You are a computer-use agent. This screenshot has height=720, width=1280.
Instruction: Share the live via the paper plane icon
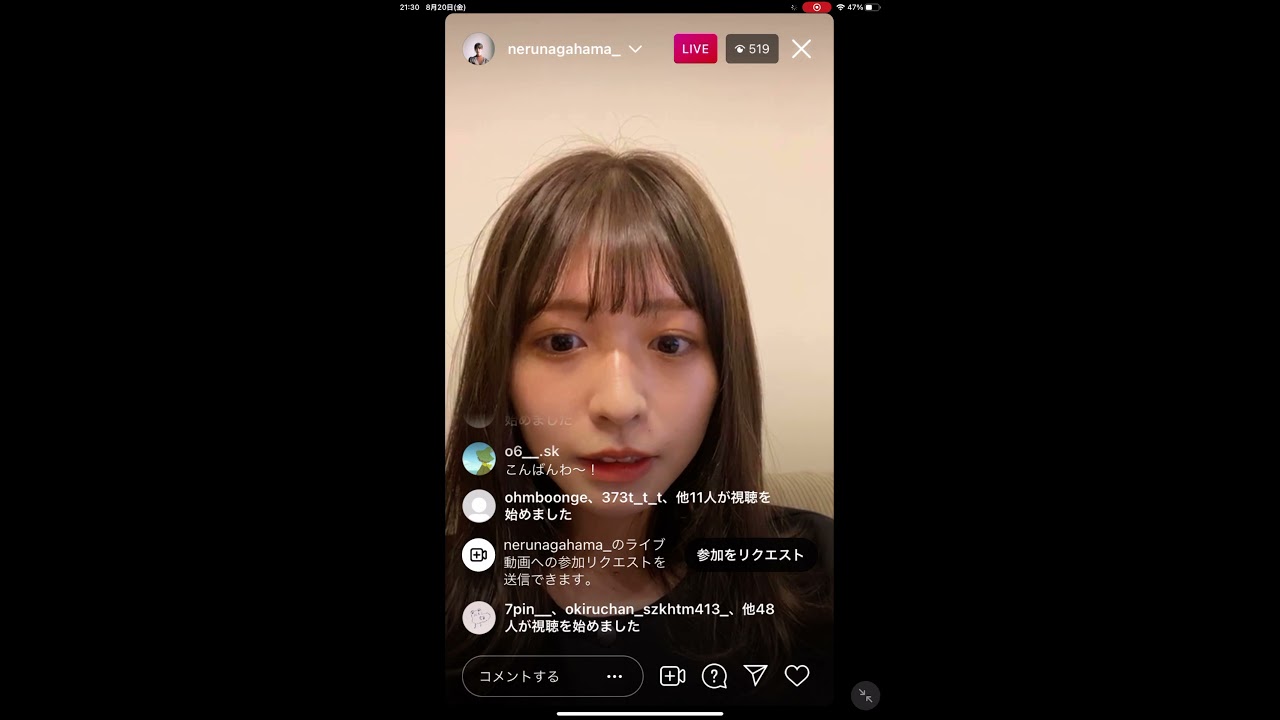coord(755,676)
